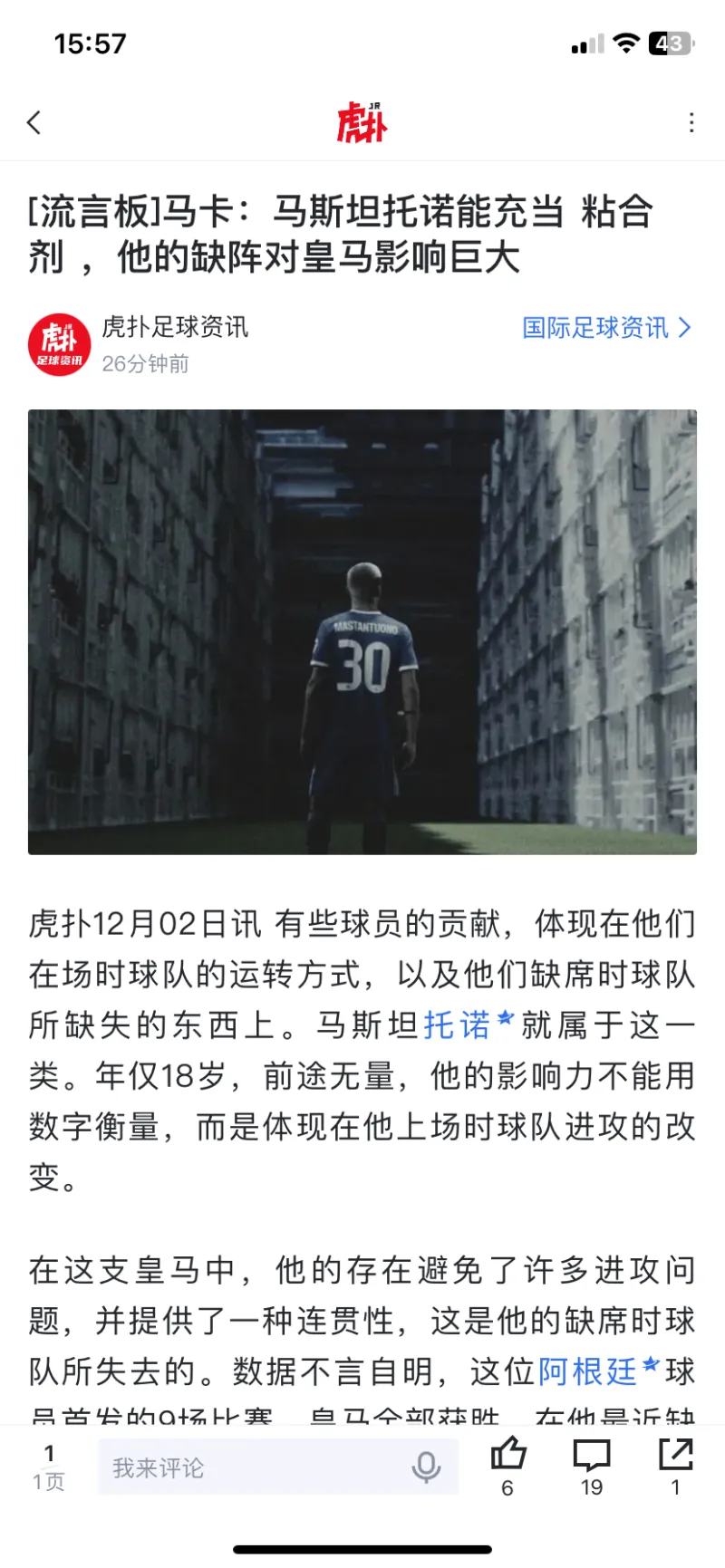This screenshot has width=725, height=1568.
Task: Tap the Hupu logo at top center
Action: 362,123
